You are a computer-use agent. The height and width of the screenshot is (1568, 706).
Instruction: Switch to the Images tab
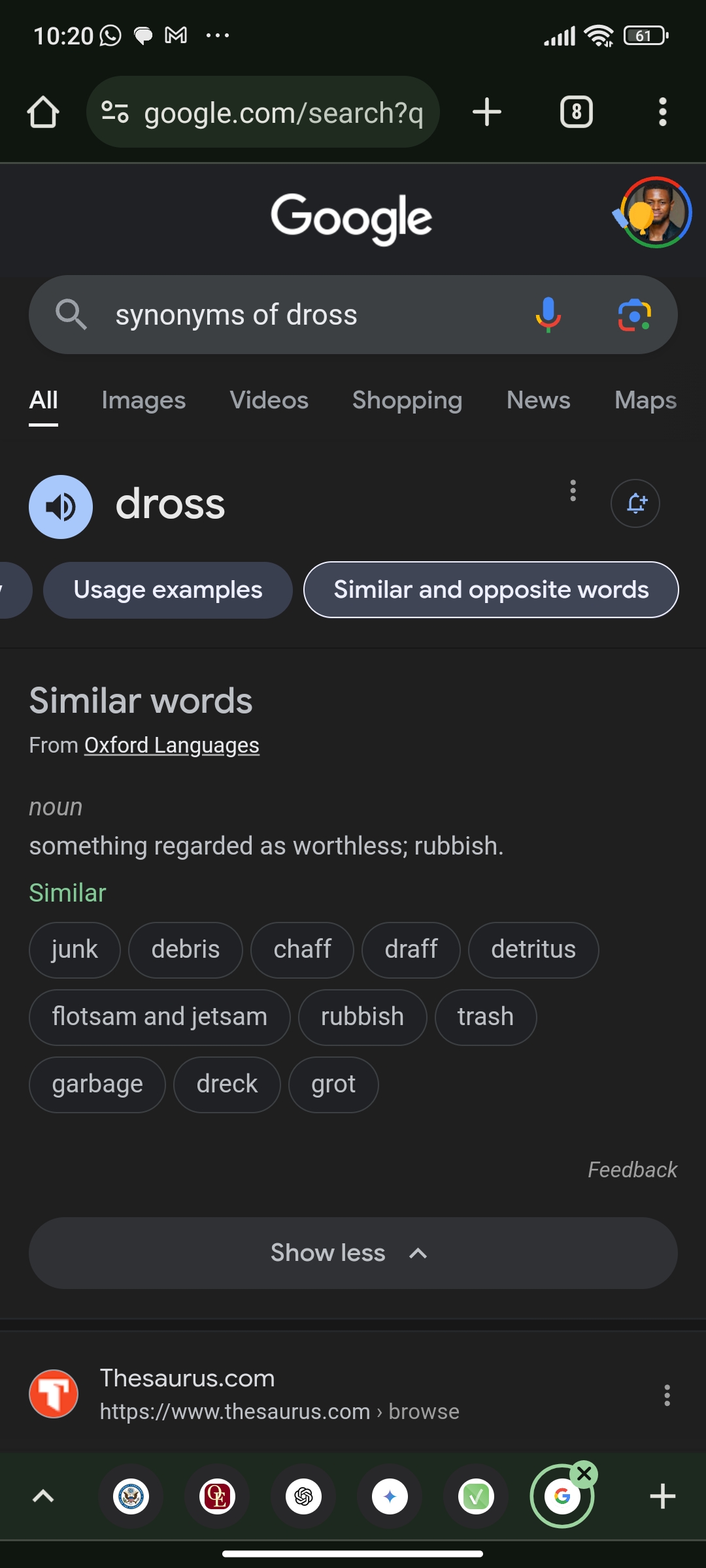click(143, 400)
